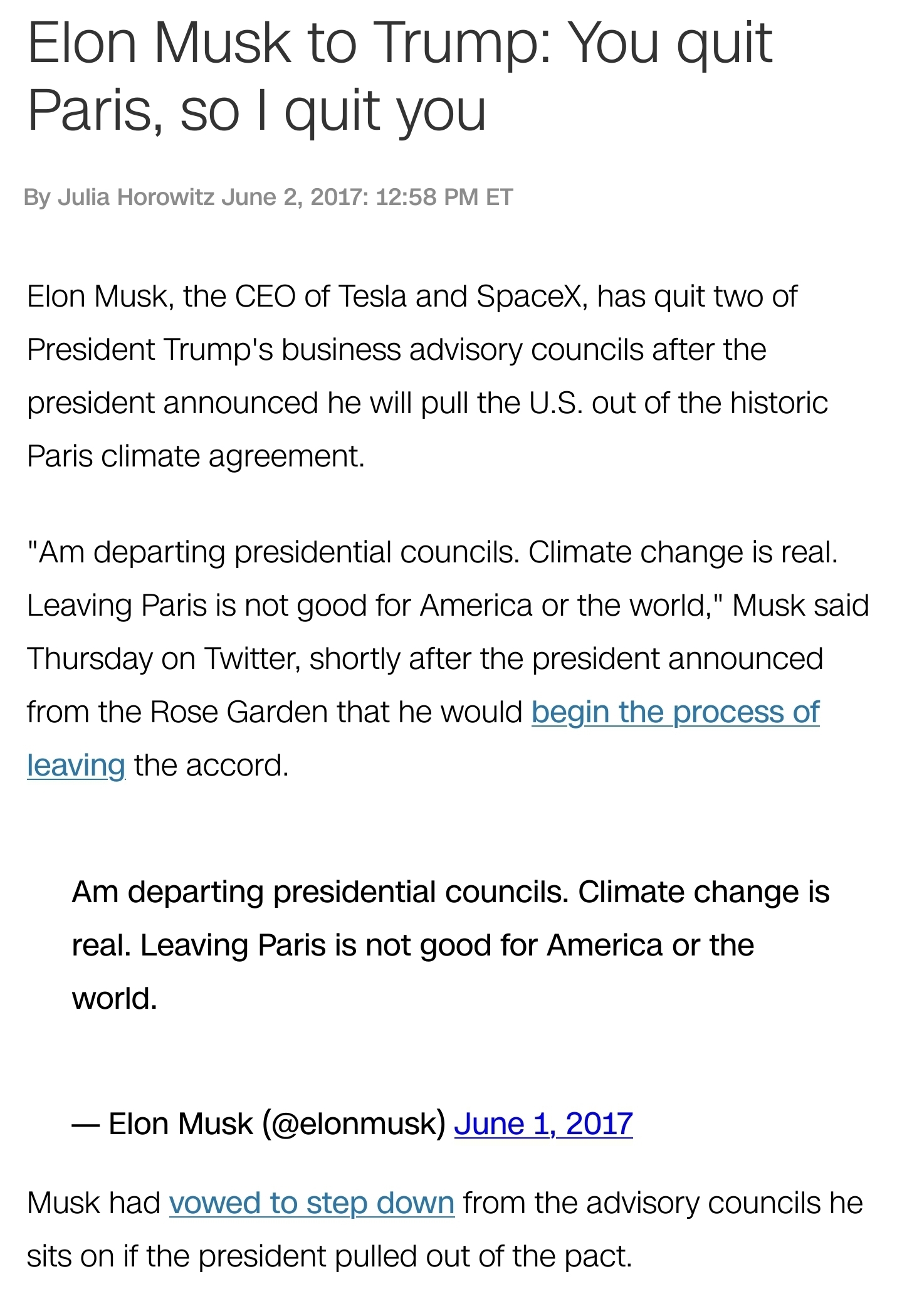Open the June 1, 2017 tweet link
This screenshot has width=902, height=1316.
543,1124
